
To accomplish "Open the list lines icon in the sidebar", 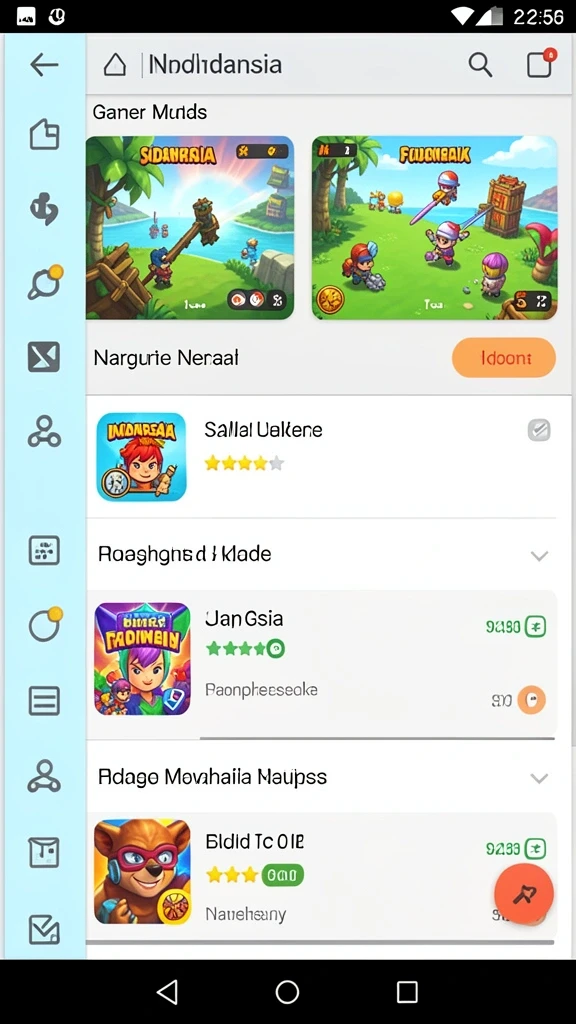I will click(44, 701).
